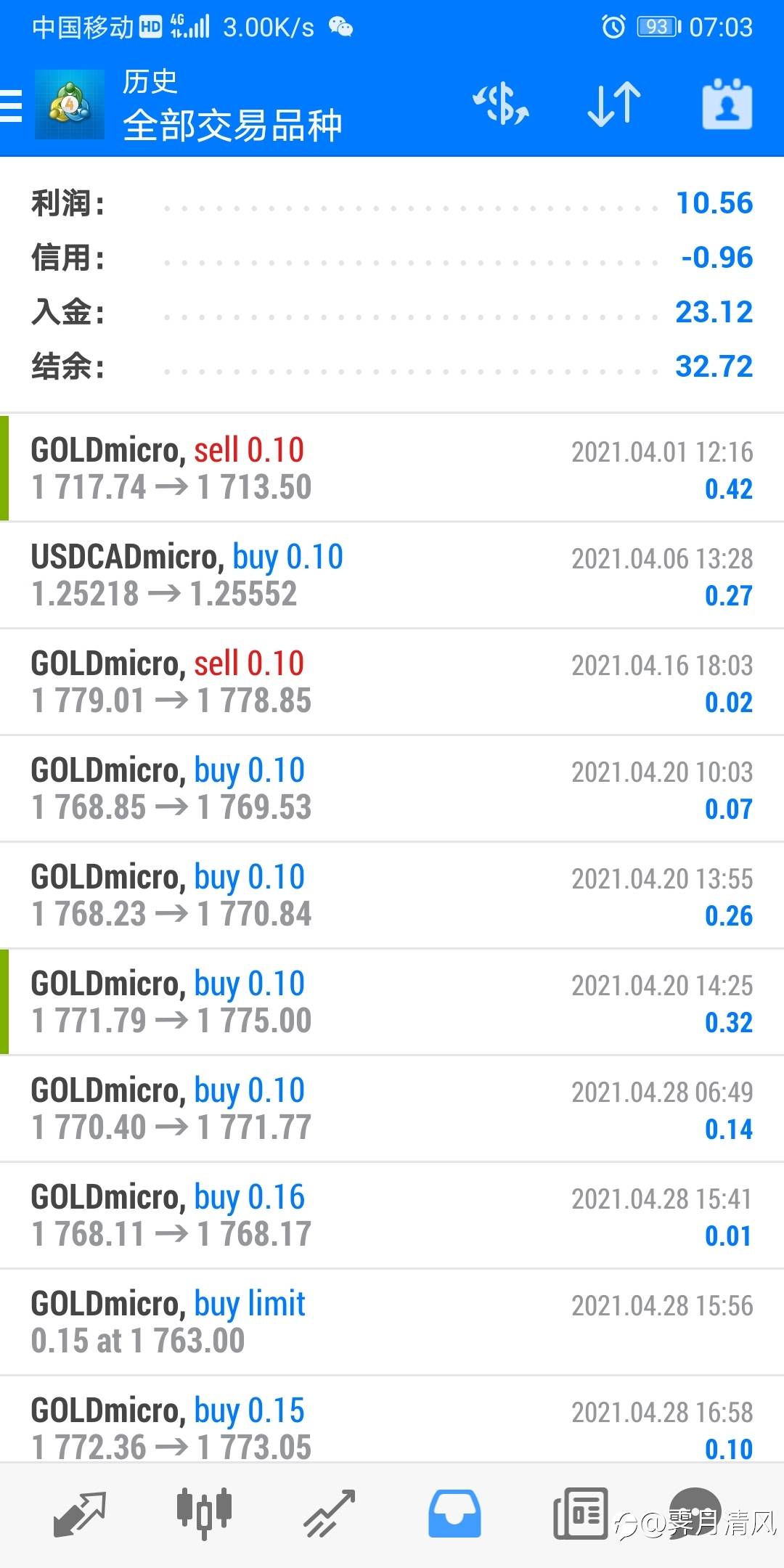Open the sort order arrows

click(x=614, y=105)
